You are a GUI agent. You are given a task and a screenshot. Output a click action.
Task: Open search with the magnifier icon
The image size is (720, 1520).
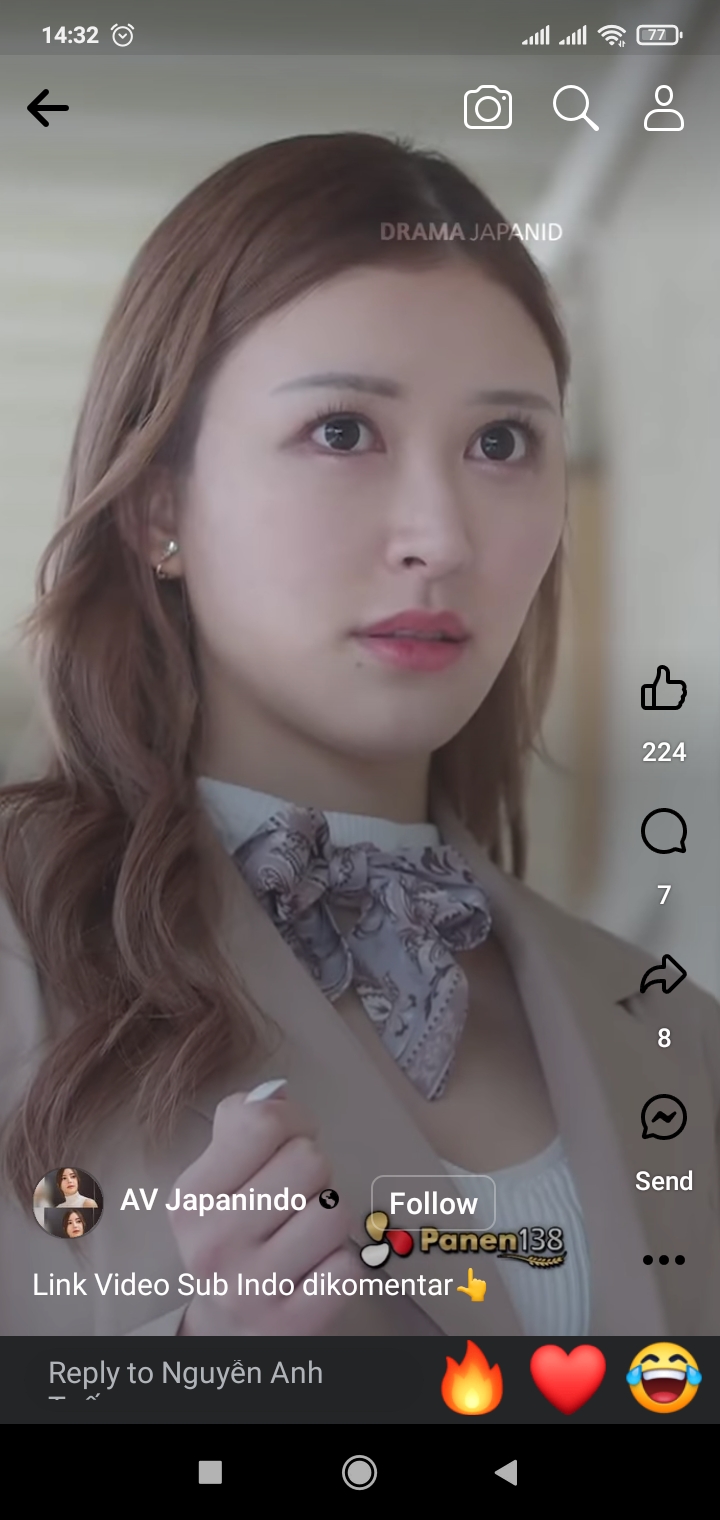575,108
